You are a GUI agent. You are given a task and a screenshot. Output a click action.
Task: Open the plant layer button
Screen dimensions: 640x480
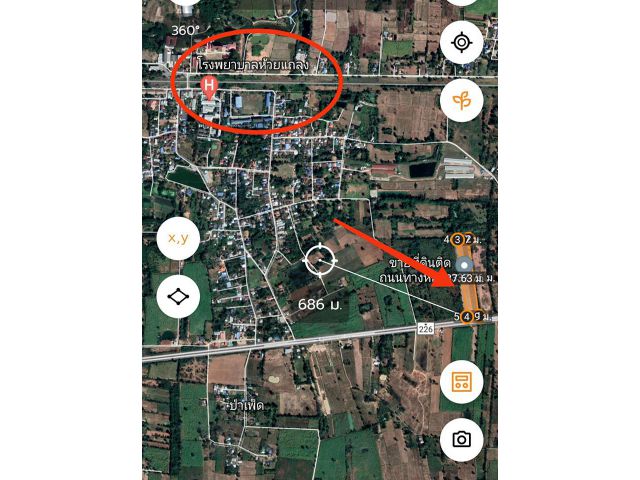pos(461,100)
